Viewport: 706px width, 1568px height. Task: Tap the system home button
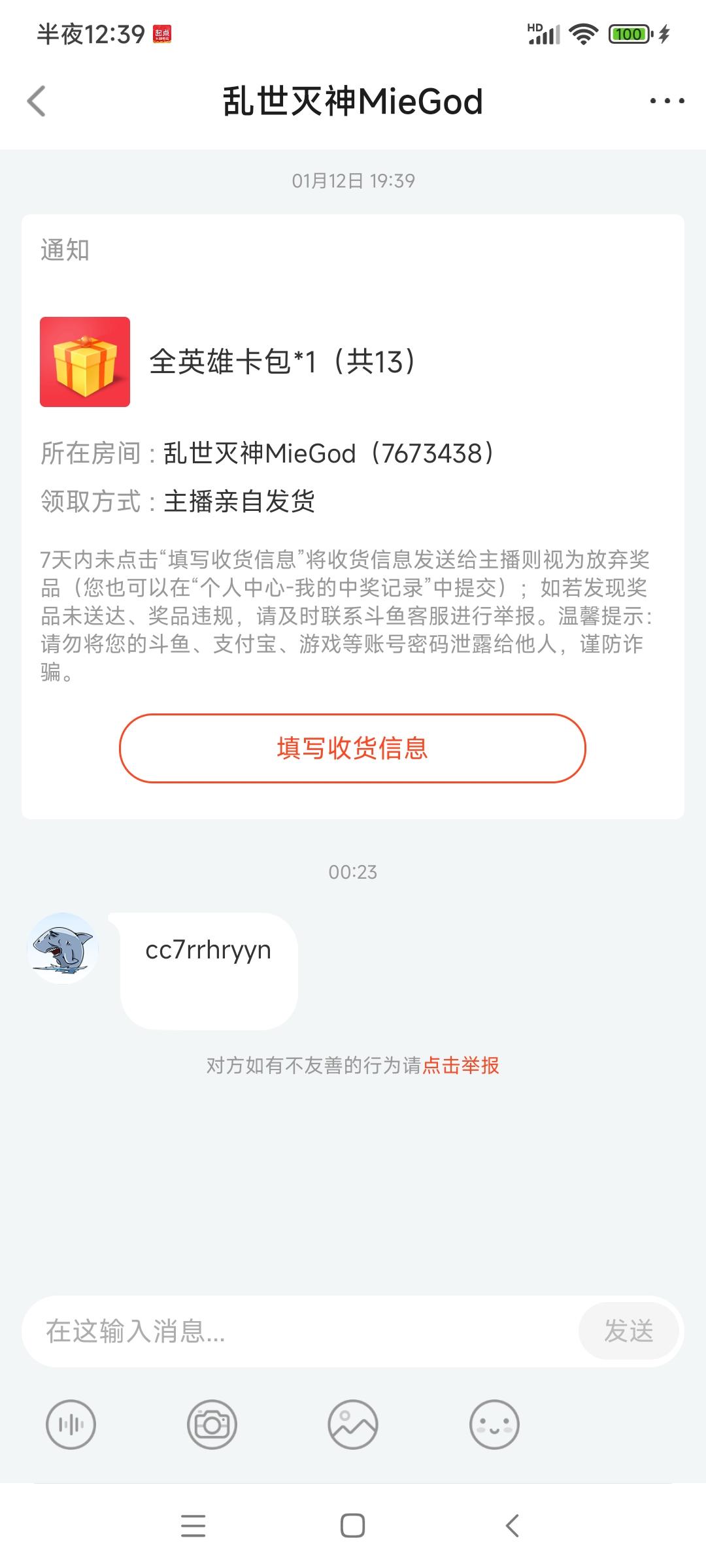[352, 1526]
